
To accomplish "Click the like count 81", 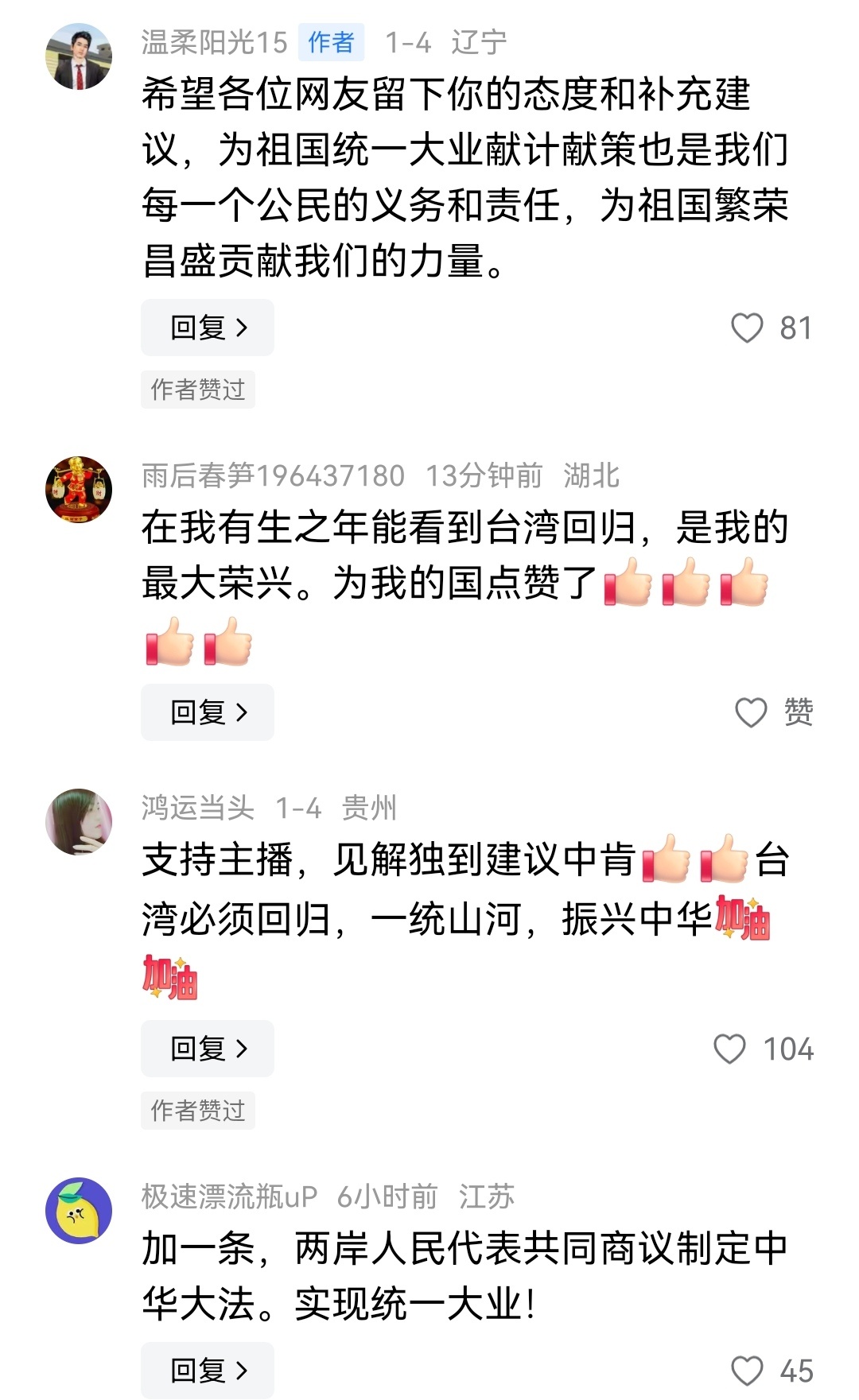I will [x=795, y=327].
